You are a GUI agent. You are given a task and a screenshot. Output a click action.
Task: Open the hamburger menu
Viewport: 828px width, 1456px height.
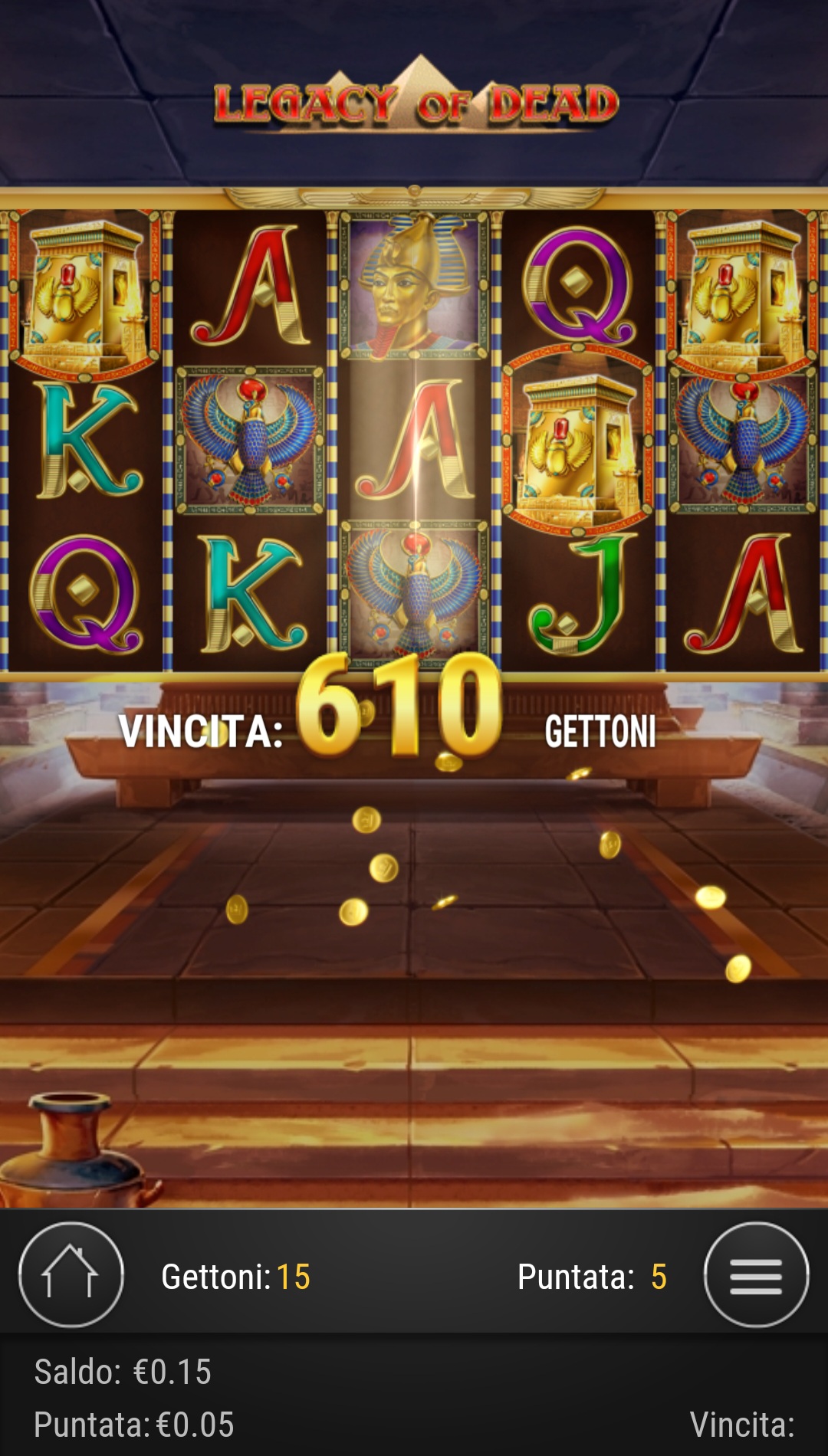756,1274
